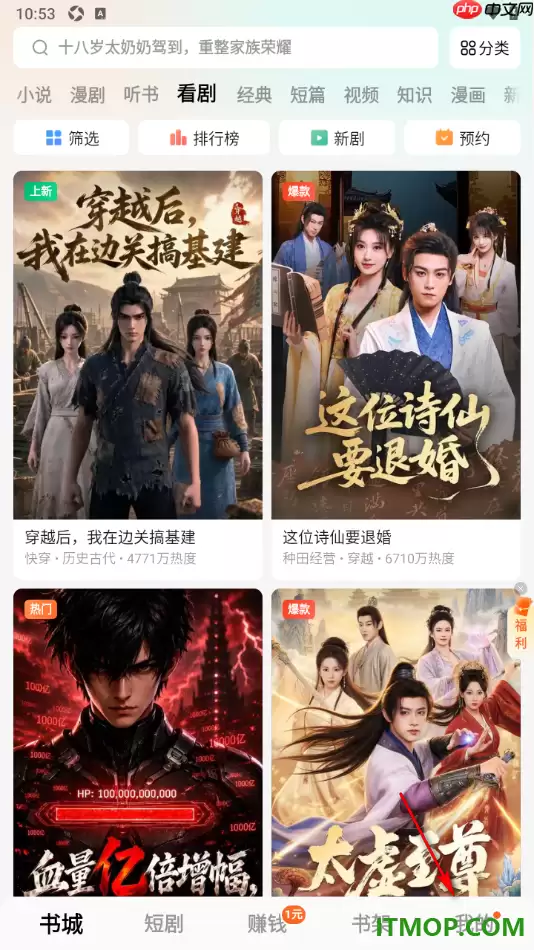
Task: Open 穿越后，我在边关搞基建 drama card
Action: pos(138,375)
